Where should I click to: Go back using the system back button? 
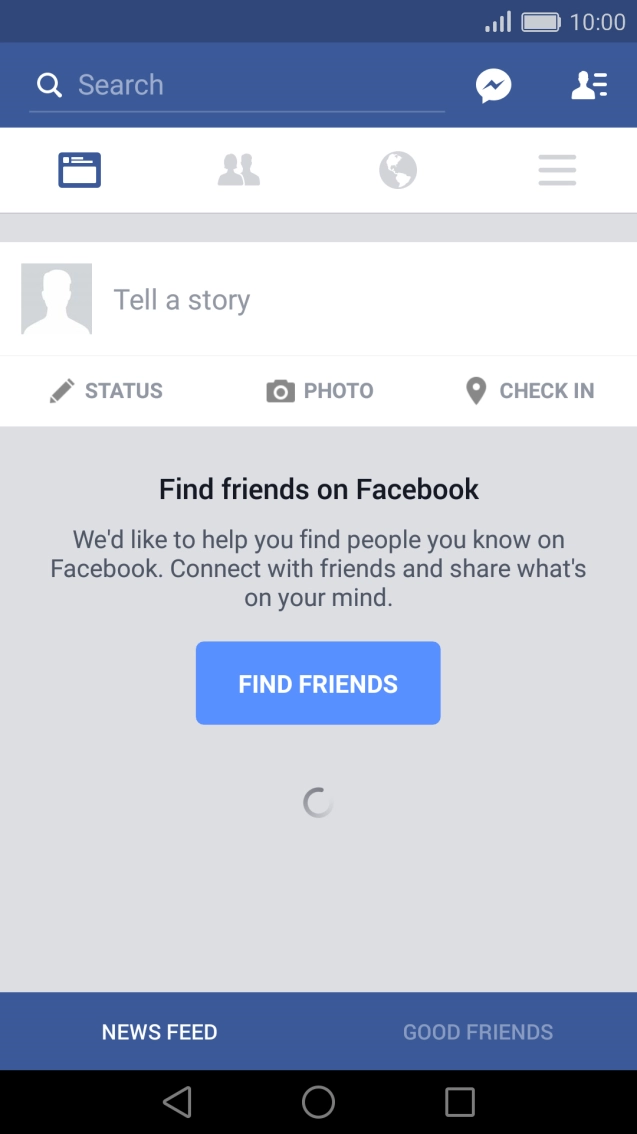pyautogui.click(x=177, y=1102)
